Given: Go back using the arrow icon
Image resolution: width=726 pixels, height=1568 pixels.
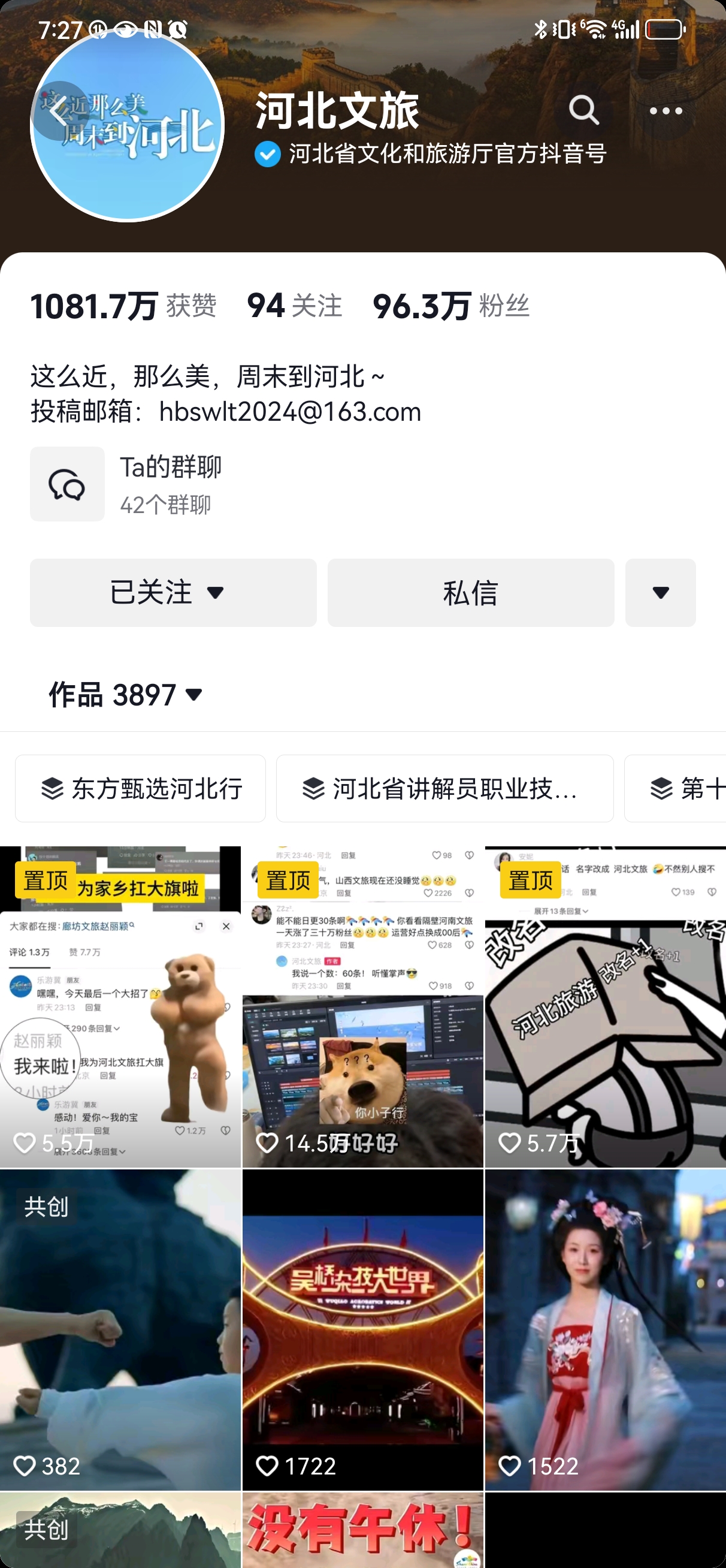Looking at the screenshot, I should click(59, 111).
